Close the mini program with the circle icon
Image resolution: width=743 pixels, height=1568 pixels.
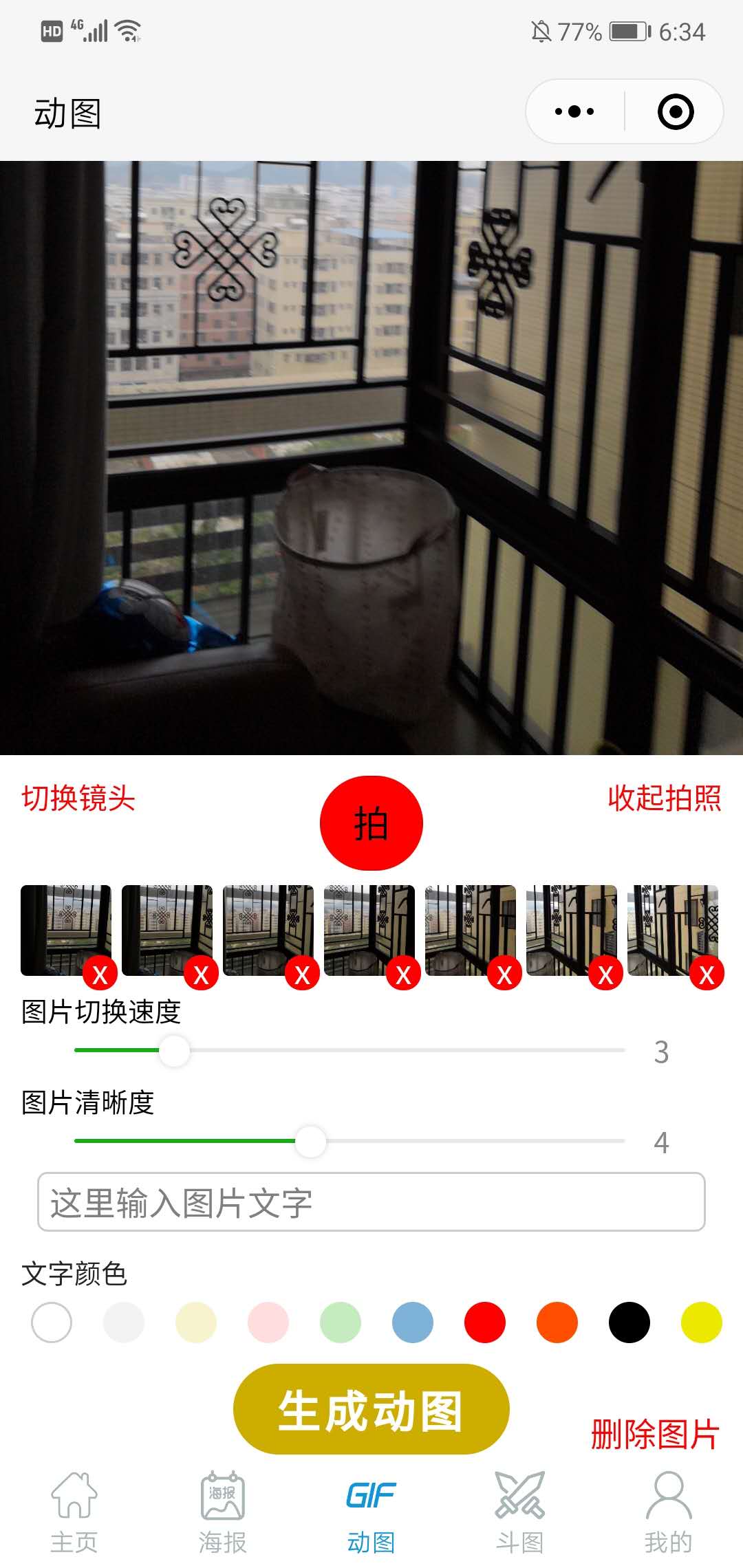click(x=675, y=111)
